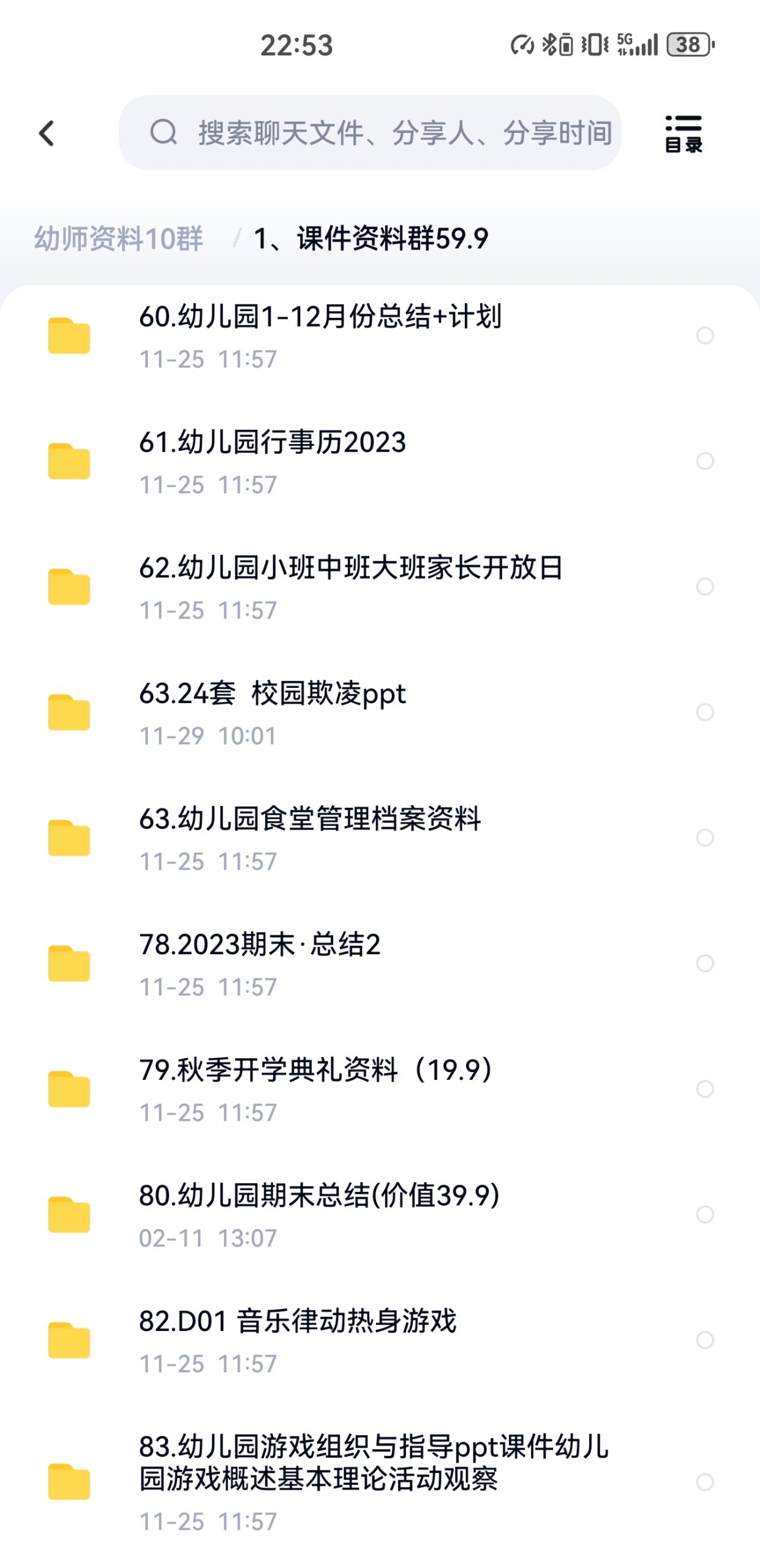760x1568 pixels.
Task: Open folder 63.24套 校园欺凌ppt
Action: 273,711
